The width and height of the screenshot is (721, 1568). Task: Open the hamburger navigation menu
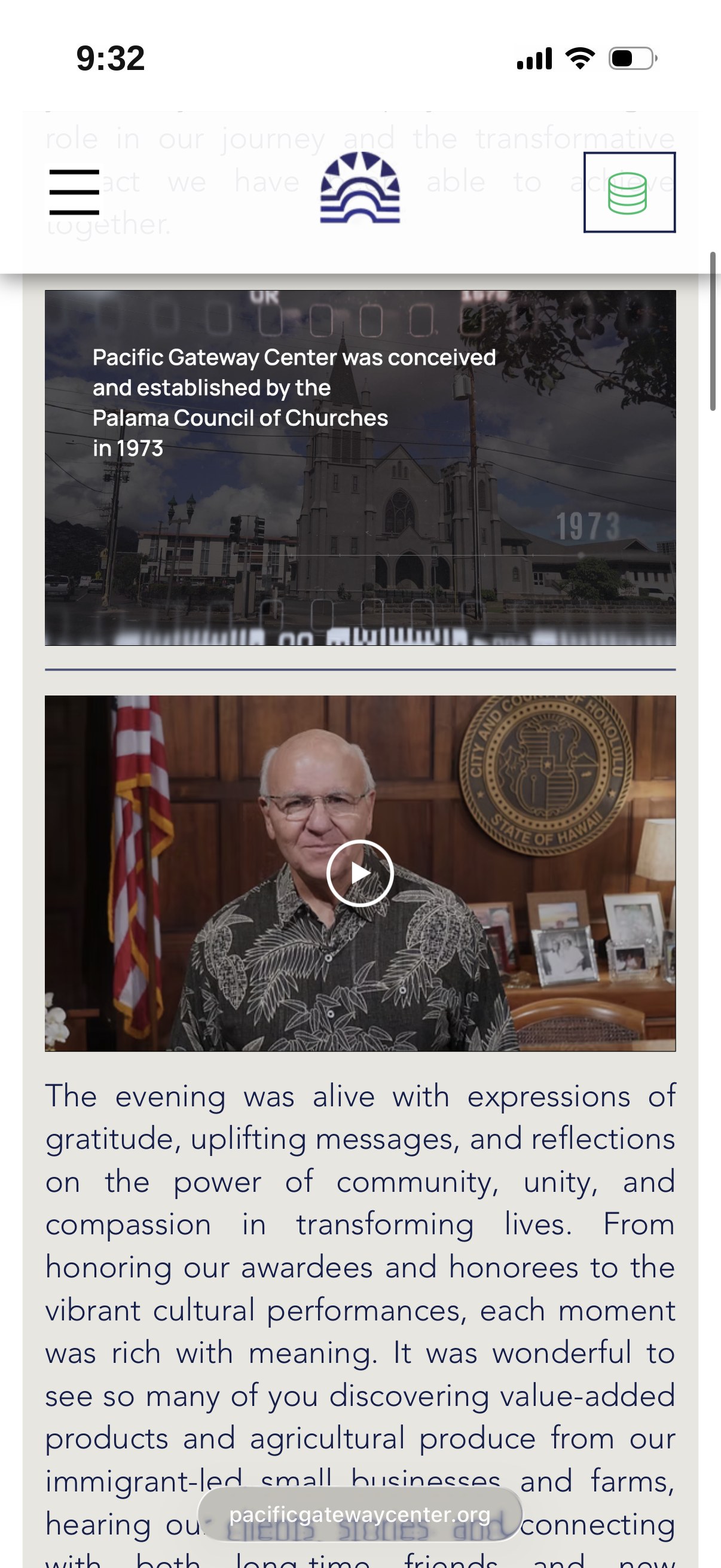coord(74,192)
